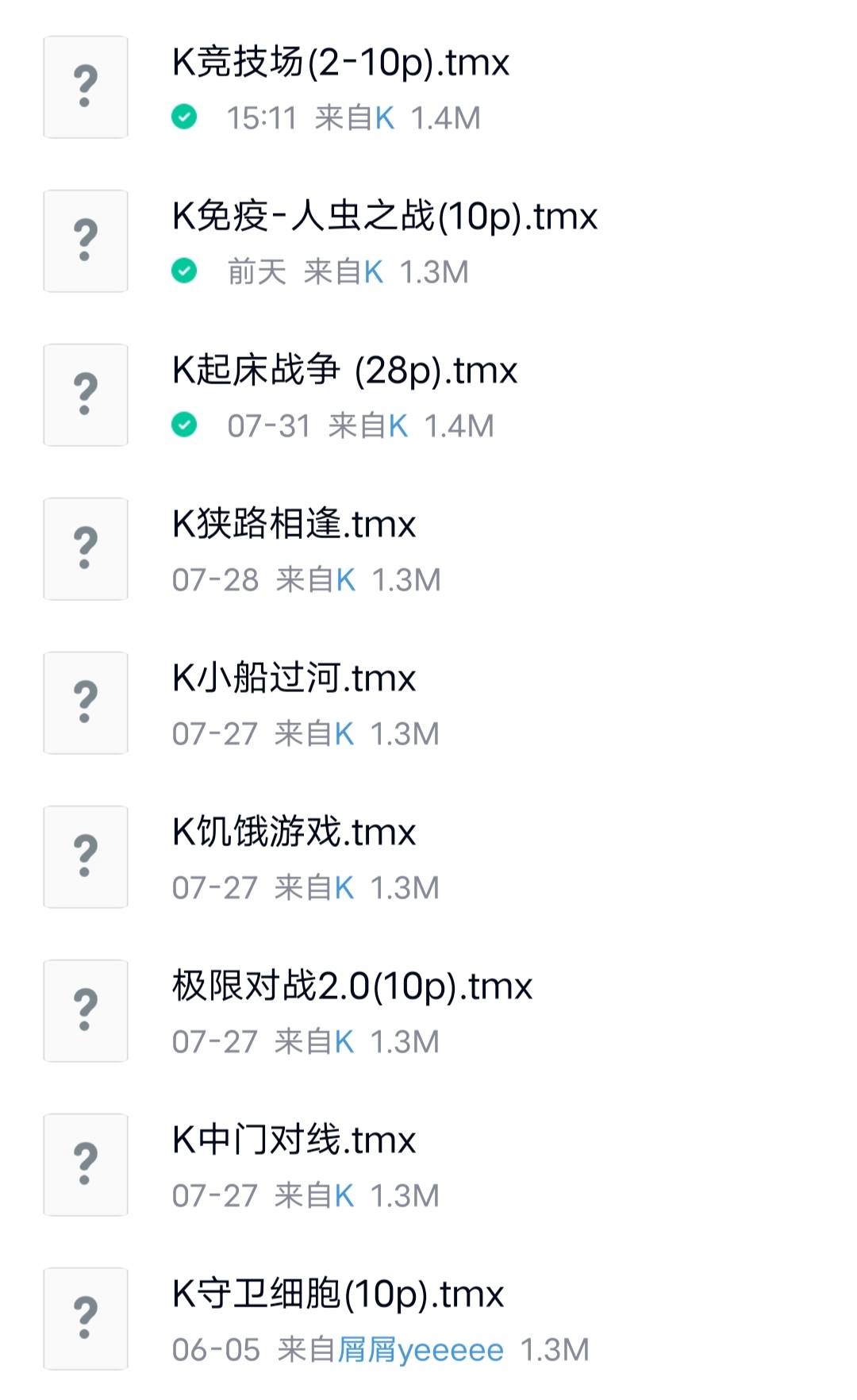Open the K饥饿游戏.tmx file

pyautogui.click(x=294, y=833)
